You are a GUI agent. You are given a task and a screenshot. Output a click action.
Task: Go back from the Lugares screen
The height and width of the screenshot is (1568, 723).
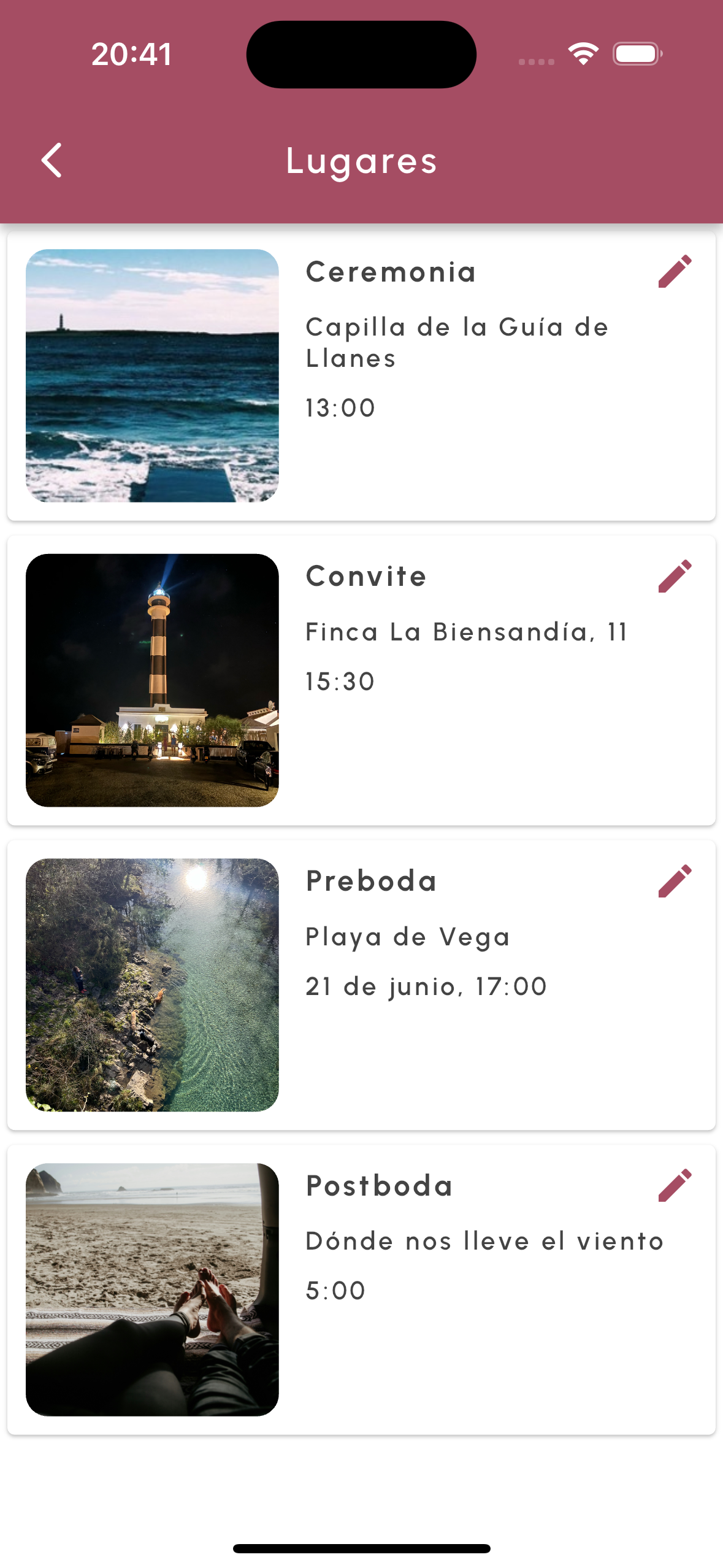coord(52,161)
